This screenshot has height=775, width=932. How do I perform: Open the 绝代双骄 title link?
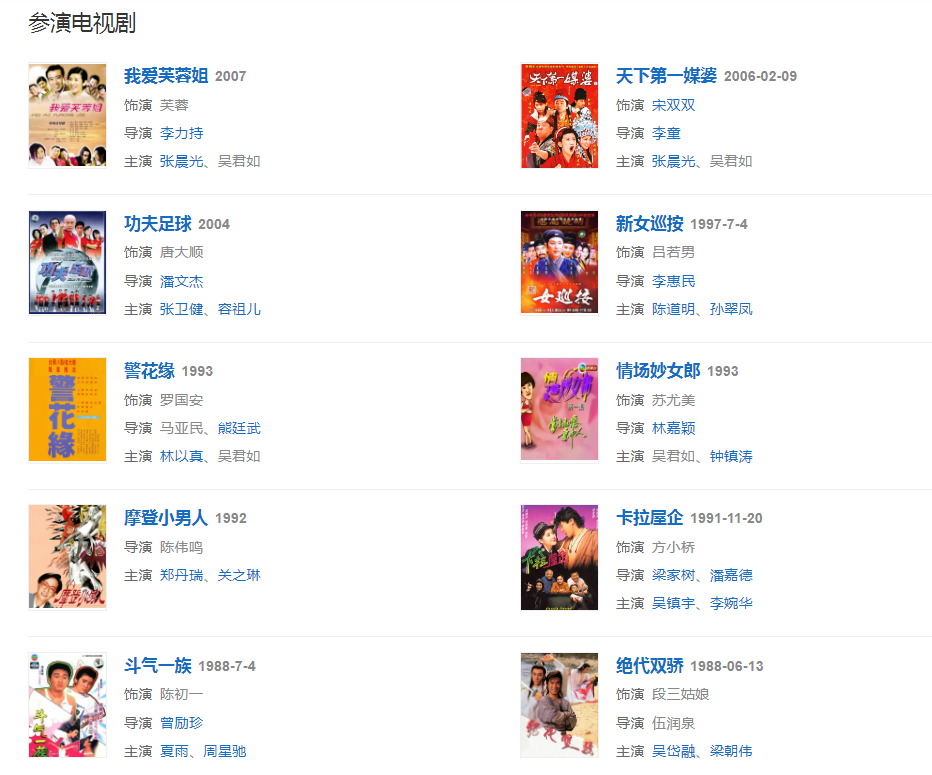(649, 666)
